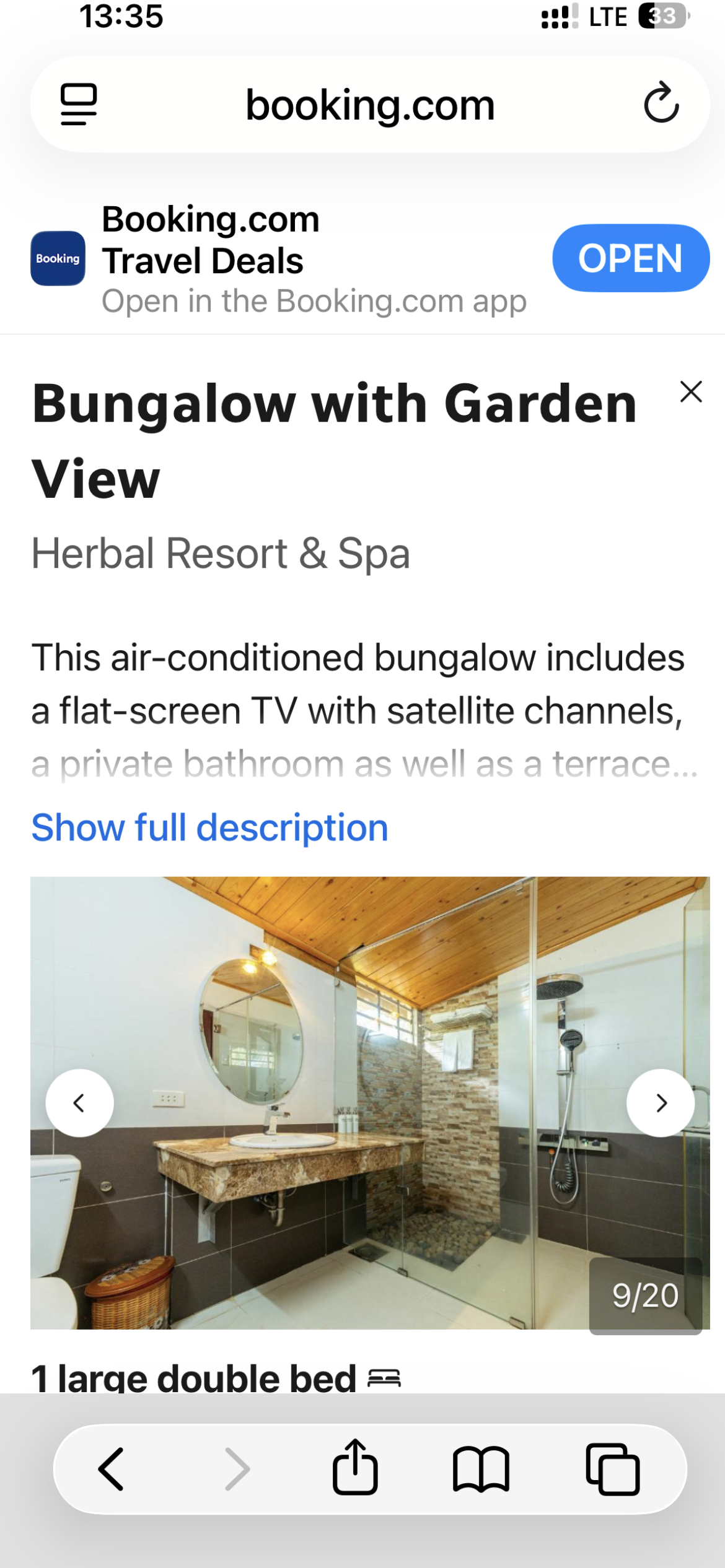725x1568 pixels.
Task: Share this page from Safari toolbar
Action: 355,1468
